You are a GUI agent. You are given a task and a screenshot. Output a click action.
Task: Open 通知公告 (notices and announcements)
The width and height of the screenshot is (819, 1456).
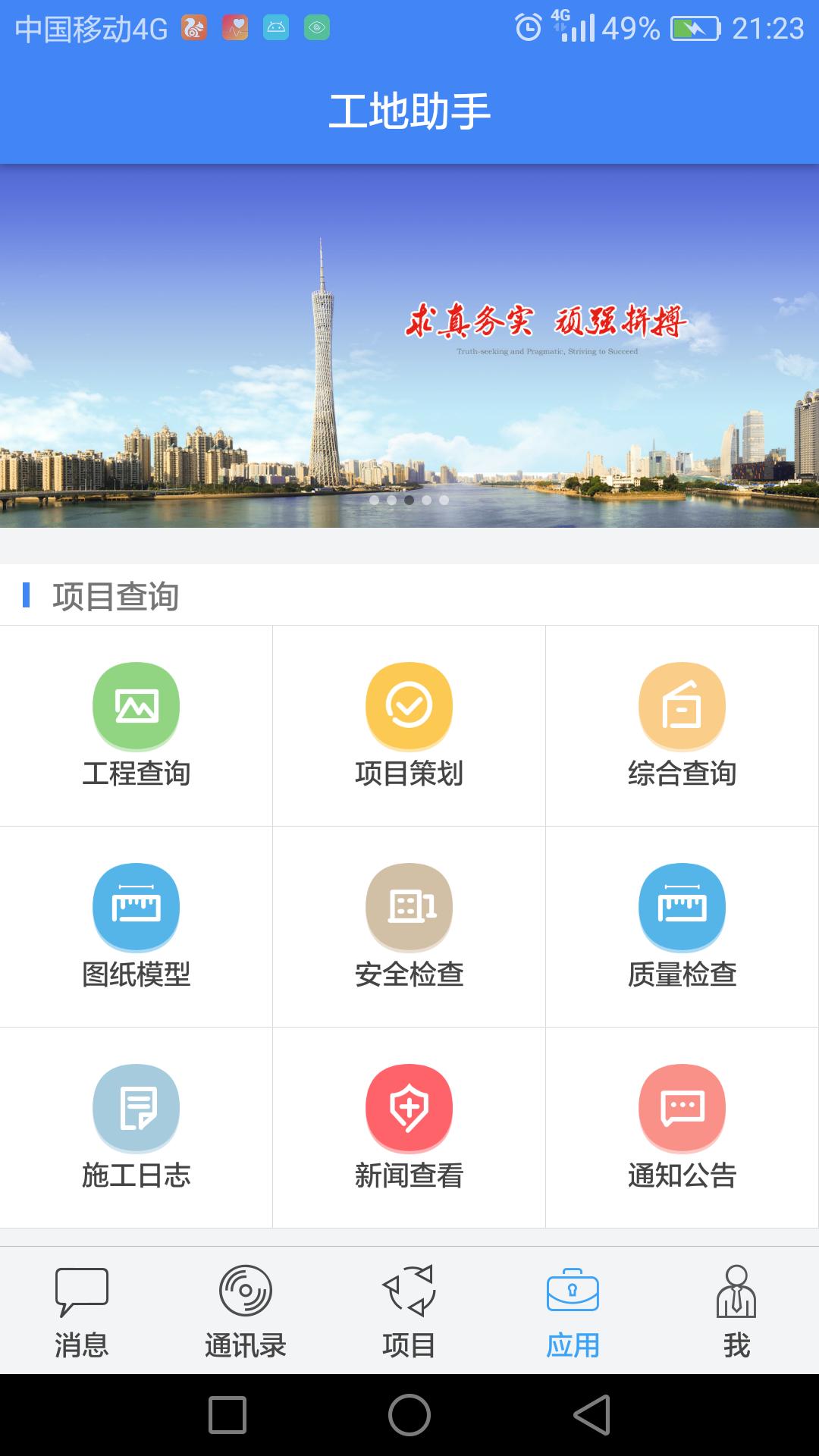pos(682,1126)
